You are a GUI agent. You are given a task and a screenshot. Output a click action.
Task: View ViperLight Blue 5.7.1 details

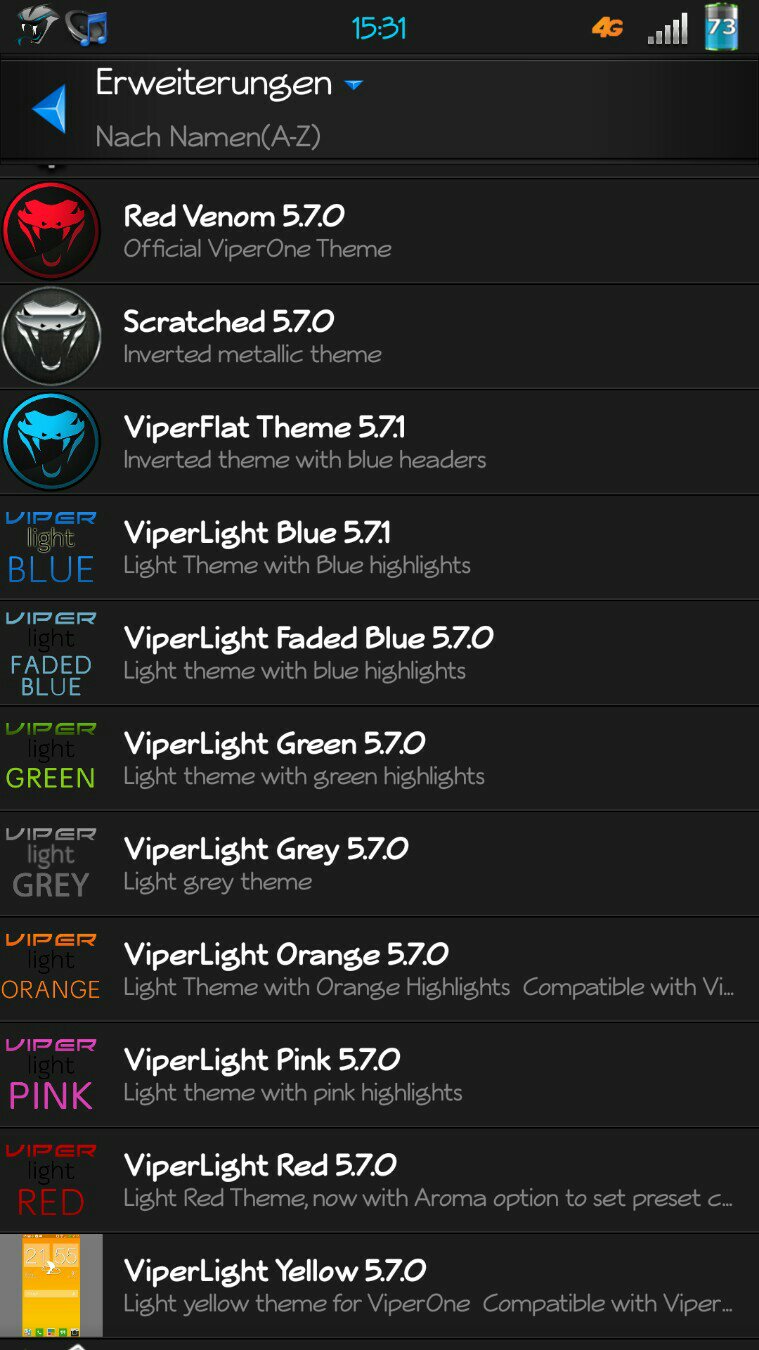(x=379, y=548)
